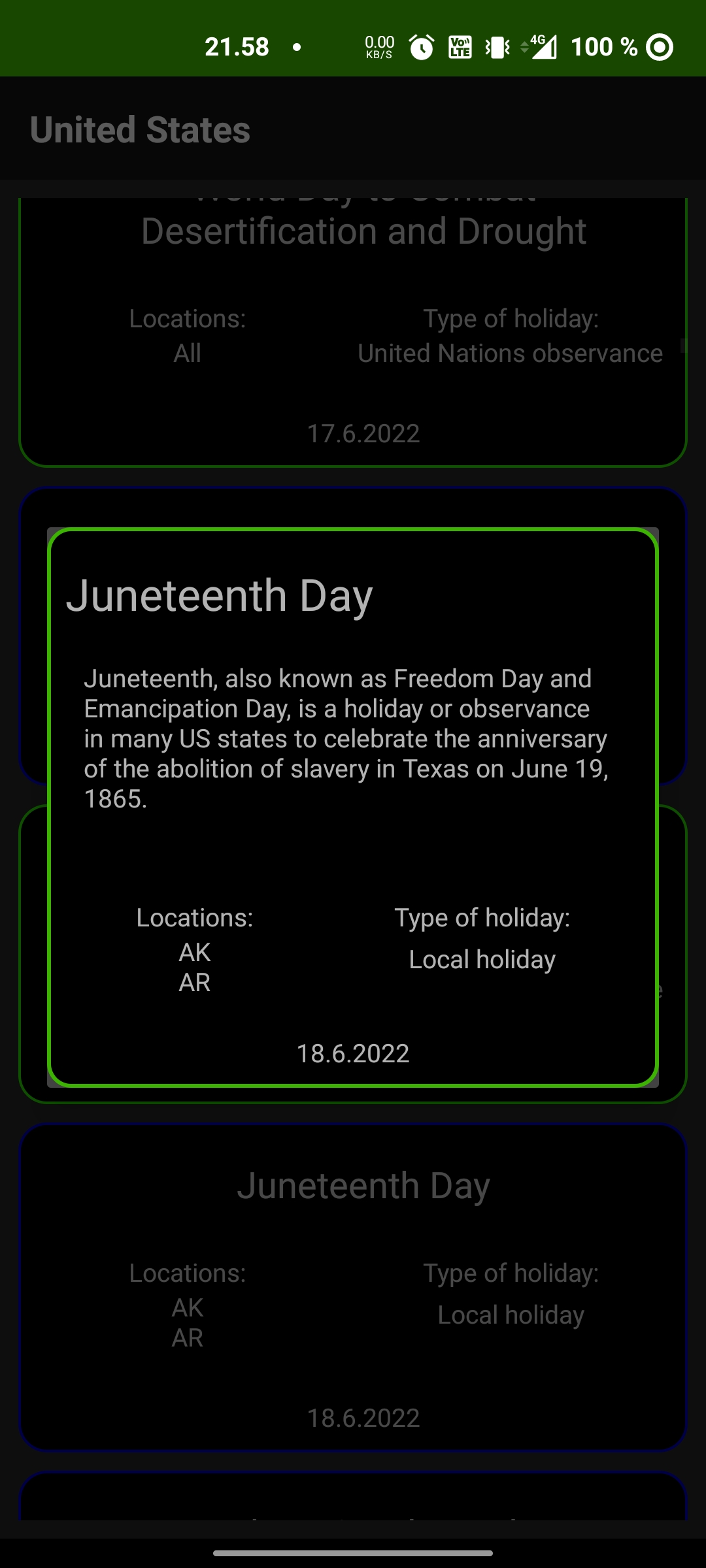
Task: Tap the date 18.6.2022 in the popup
Action: point(353,1053)
